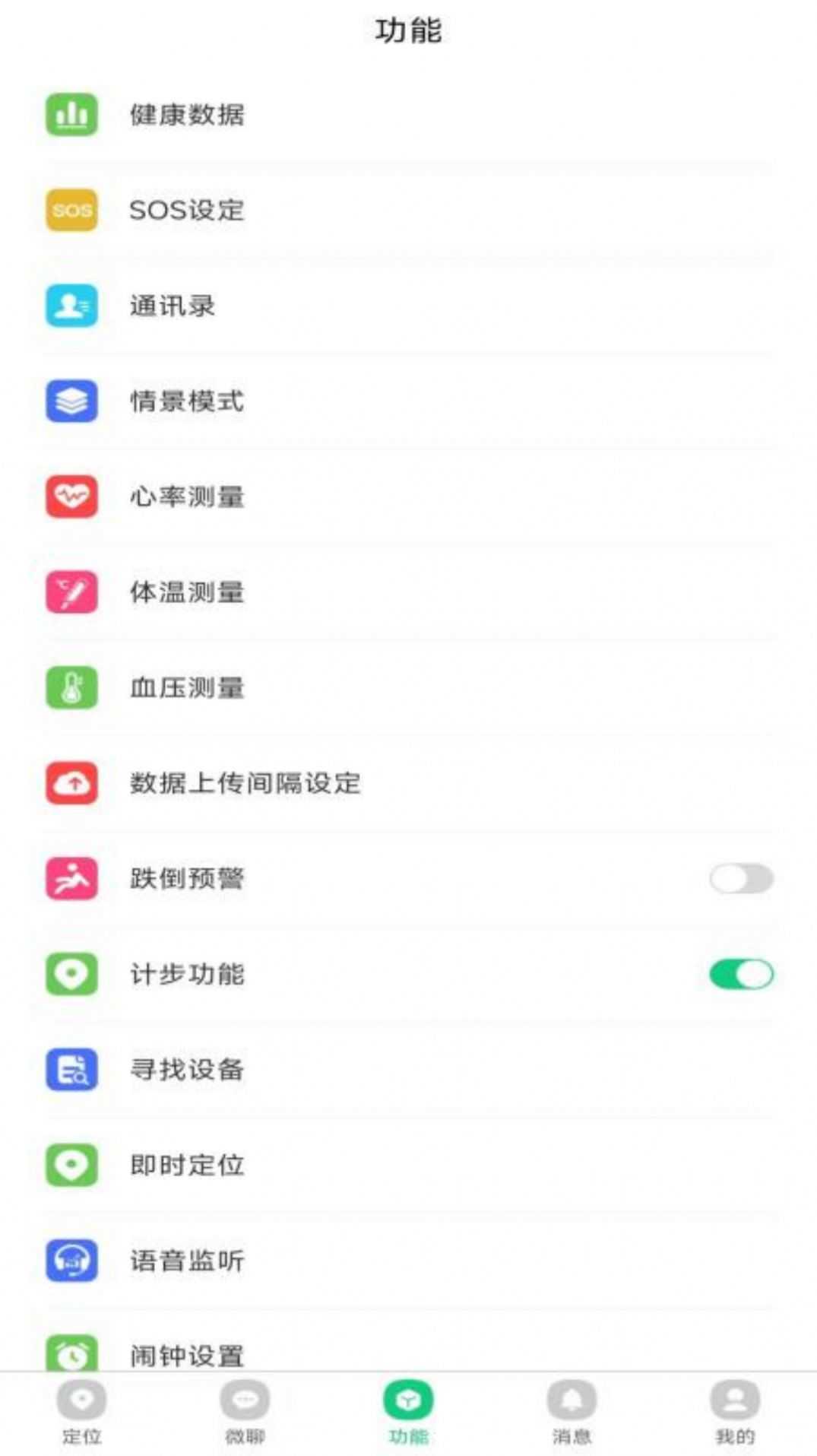Tap the 语音监听 headset icon
817x1456 pixels.
click(71, 1261)
